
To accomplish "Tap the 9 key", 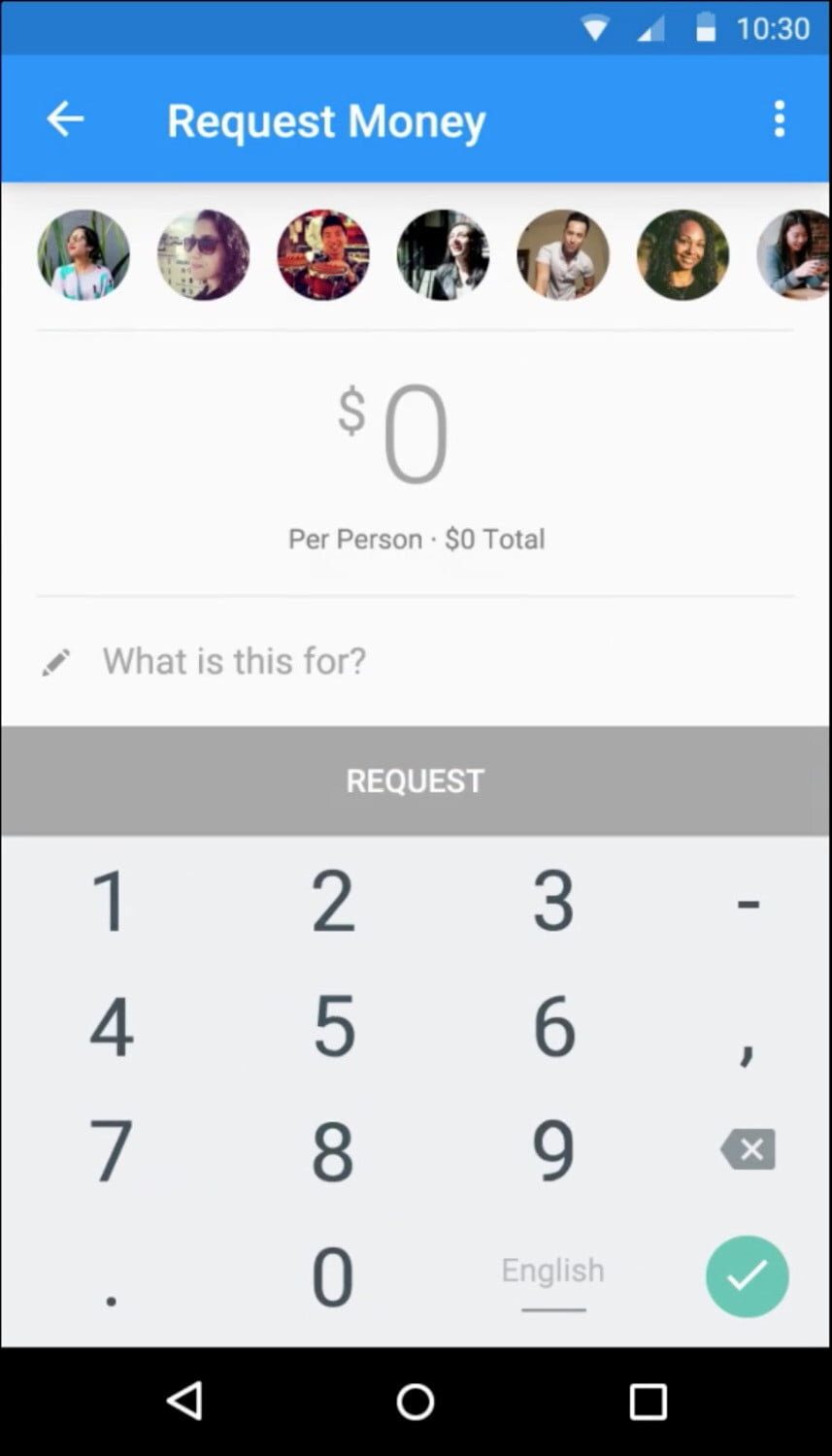I will (553, 1150).
